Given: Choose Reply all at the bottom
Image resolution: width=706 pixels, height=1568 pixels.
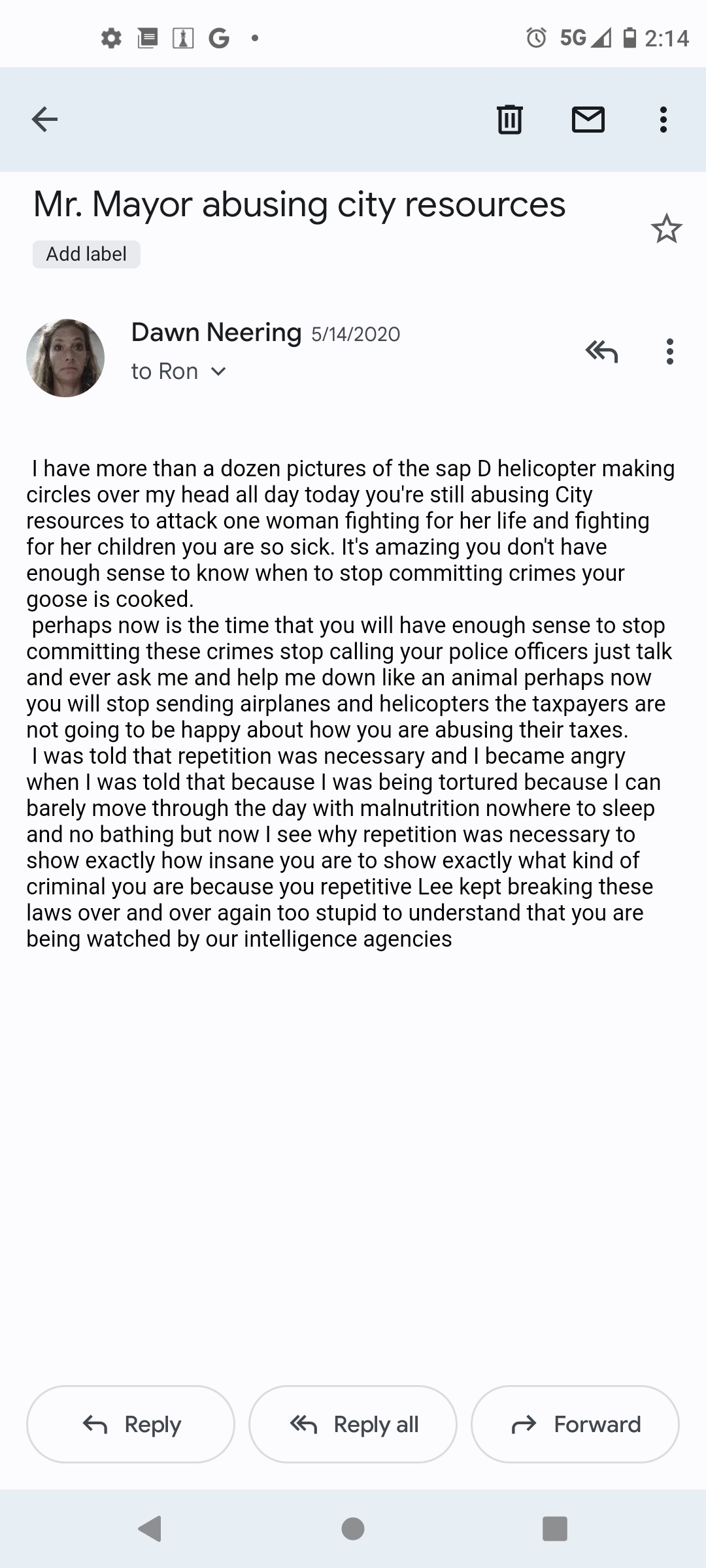Looking at the screenshot, I should (353, 1424).
